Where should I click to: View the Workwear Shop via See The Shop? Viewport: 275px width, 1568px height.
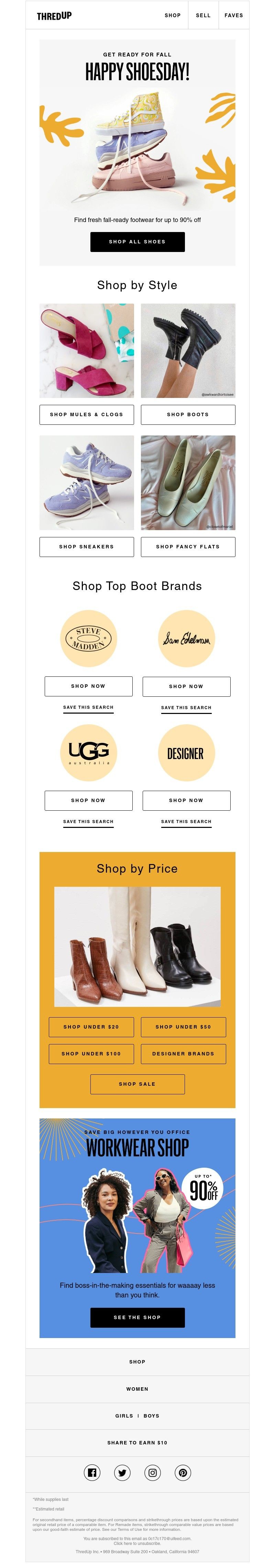pos(137,1317)
